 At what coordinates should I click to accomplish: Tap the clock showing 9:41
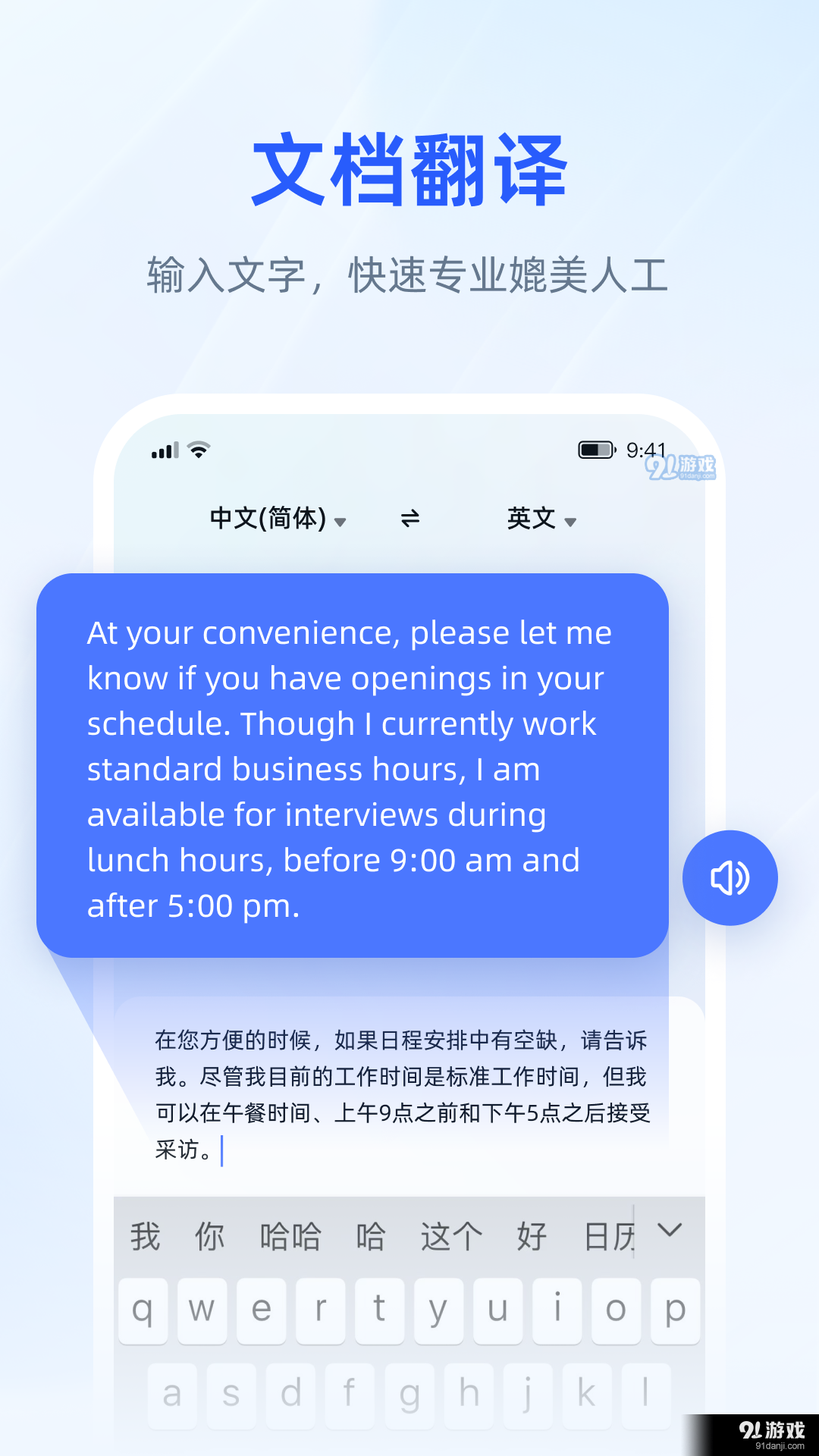coord(646,449)
